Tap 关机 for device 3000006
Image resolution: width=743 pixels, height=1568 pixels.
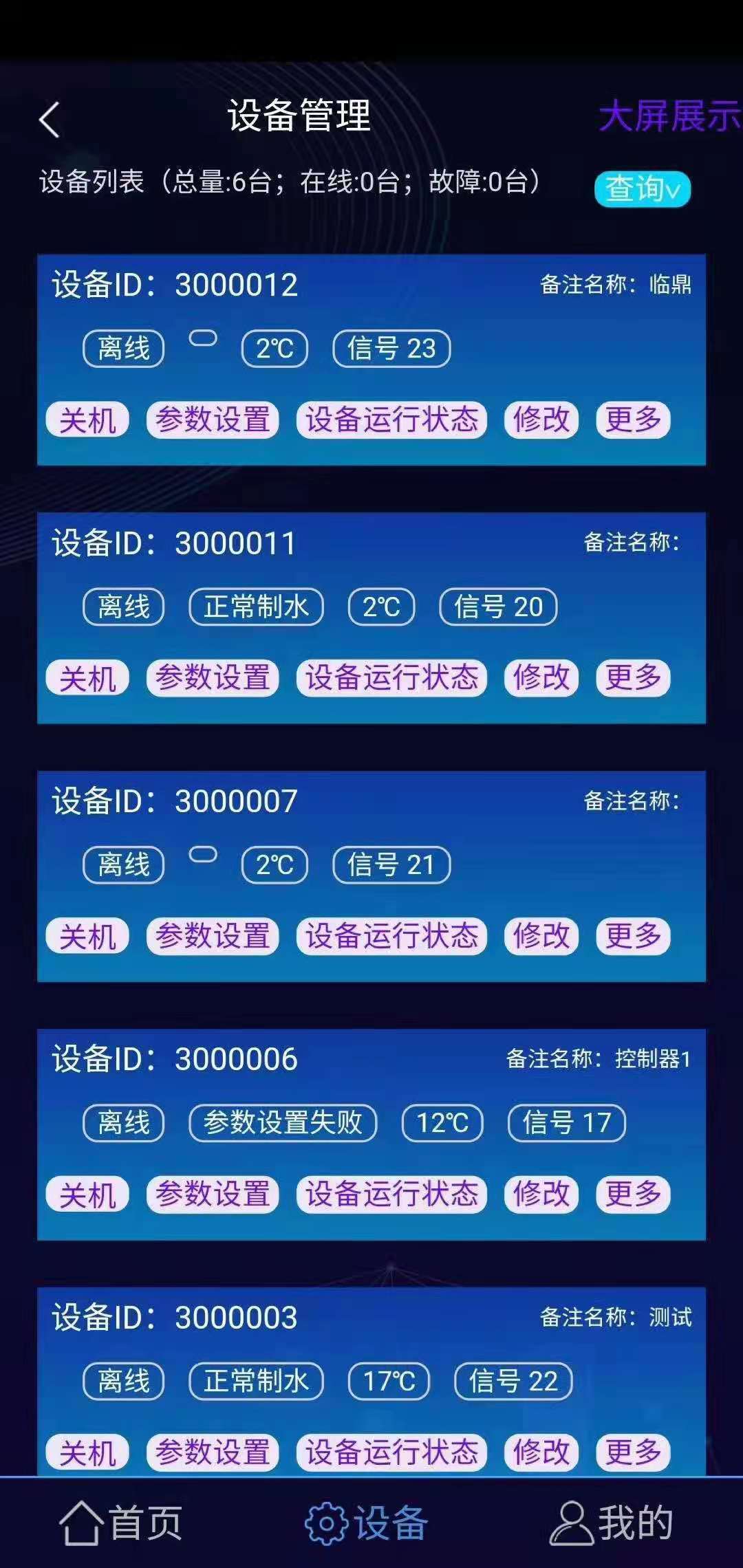point(87,1195)
